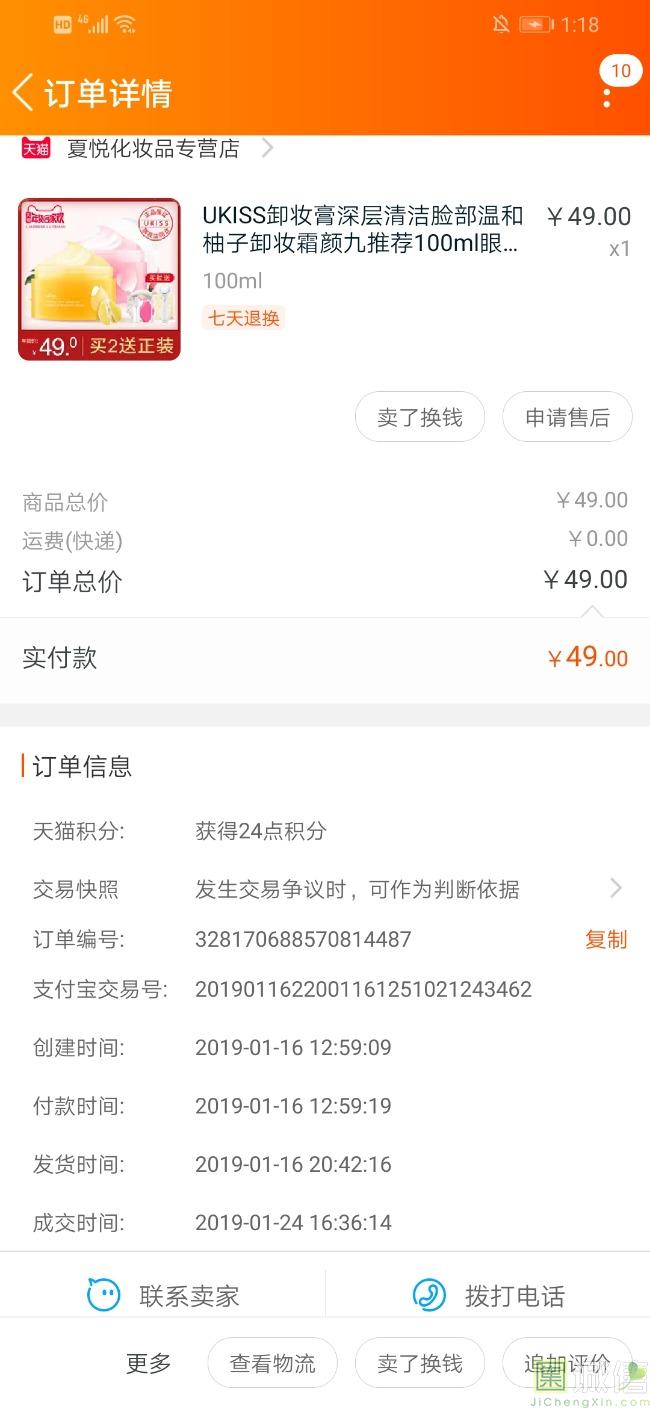The image size is (650, 1408).
Task: Tap 卖了换钱 beside 申请售后
Action: [420, 417]
